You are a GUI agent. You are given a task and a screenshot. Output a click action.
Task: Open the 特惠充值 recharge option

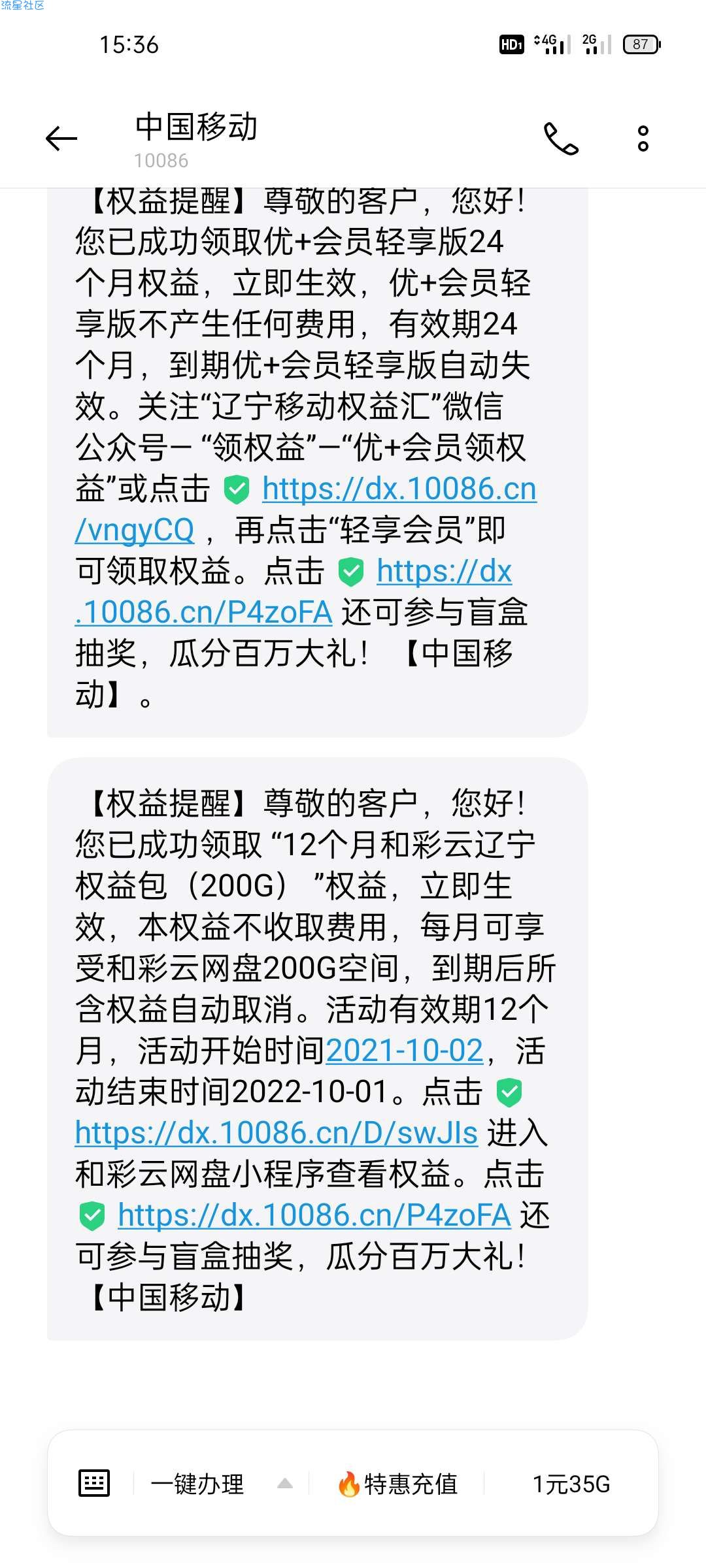(x=397, y=1484)
